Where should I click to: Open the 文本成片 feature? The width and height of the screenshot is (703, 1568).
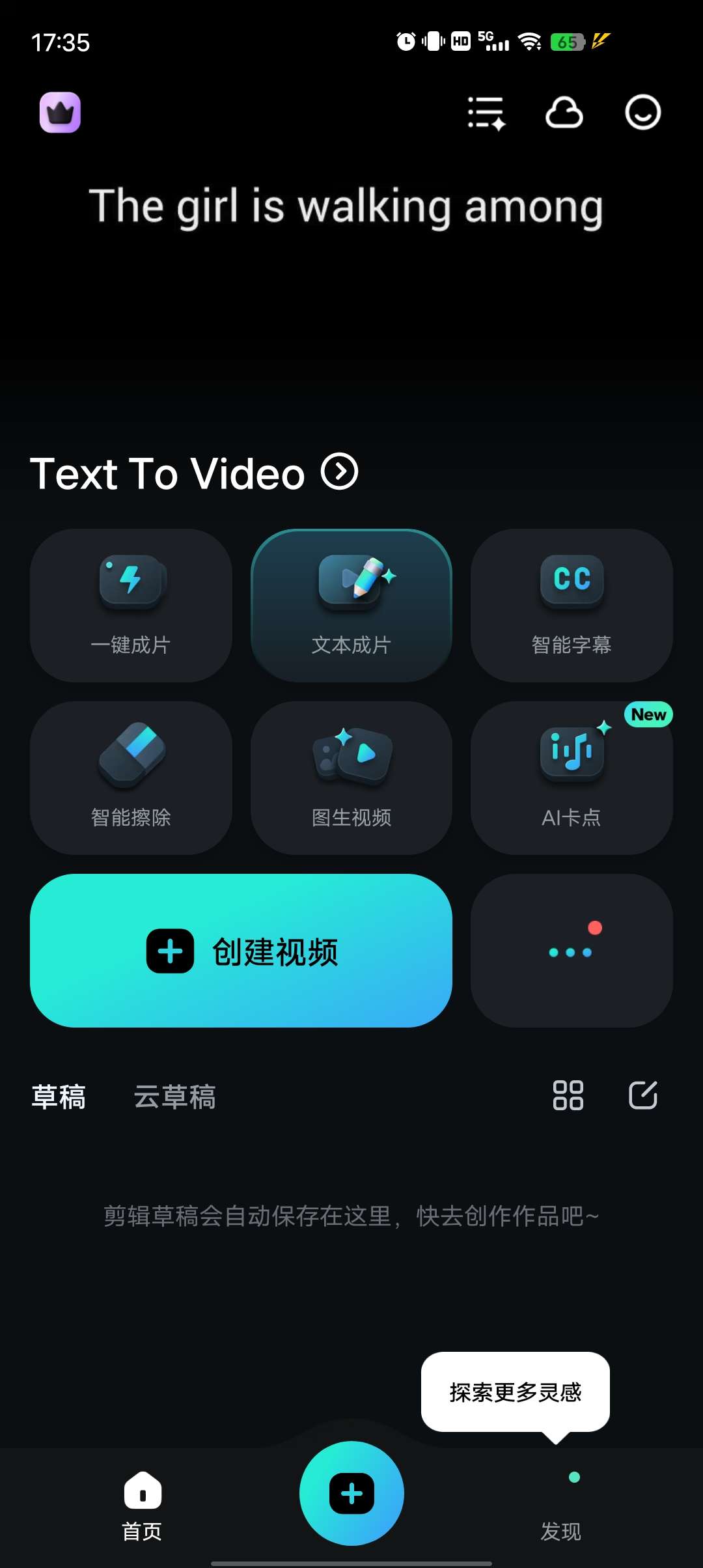[x=351, y=605]
